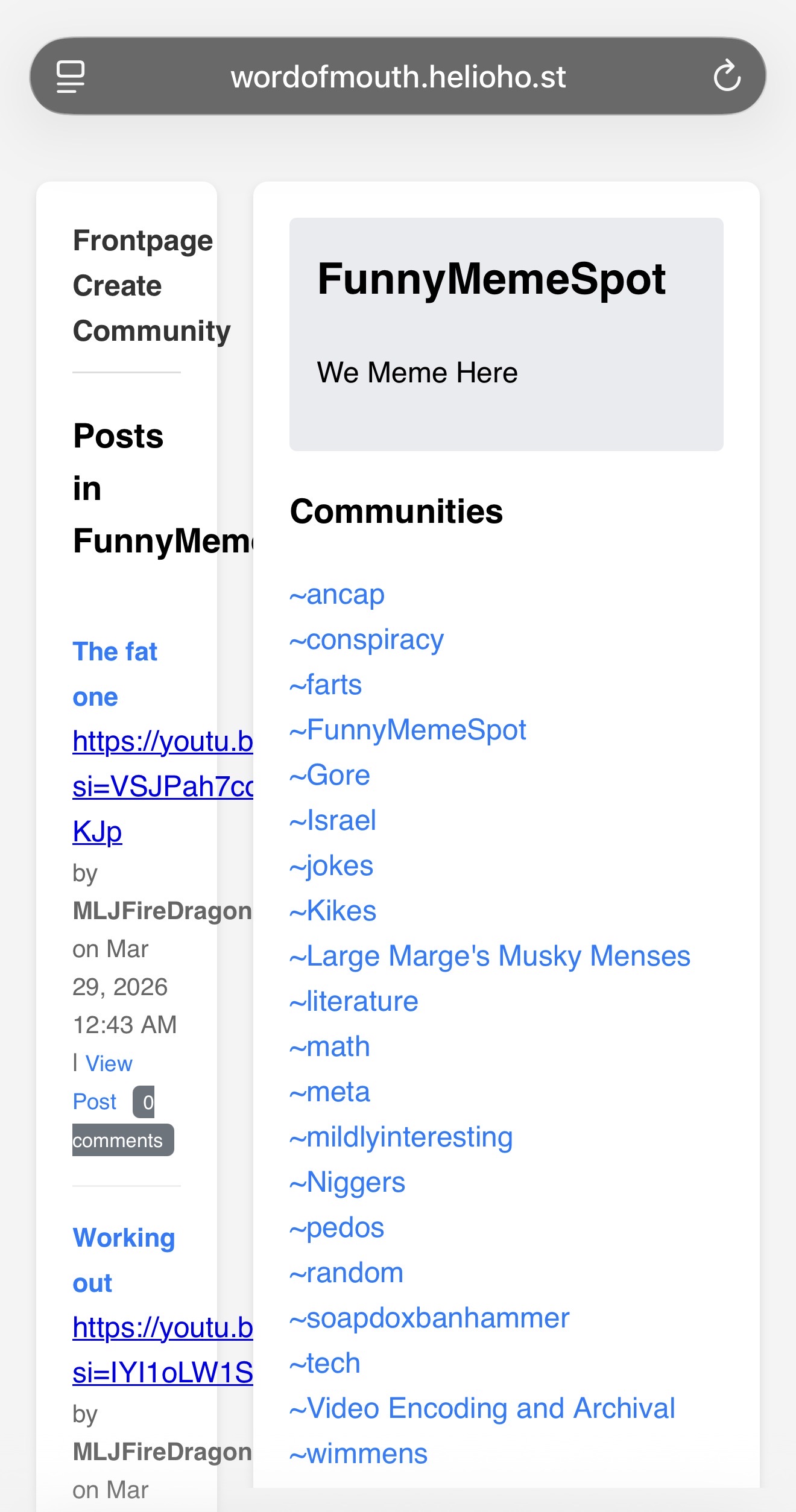796x1512 pixels.
Task: Open the ~math community
Action: [x=330, y=1047]
